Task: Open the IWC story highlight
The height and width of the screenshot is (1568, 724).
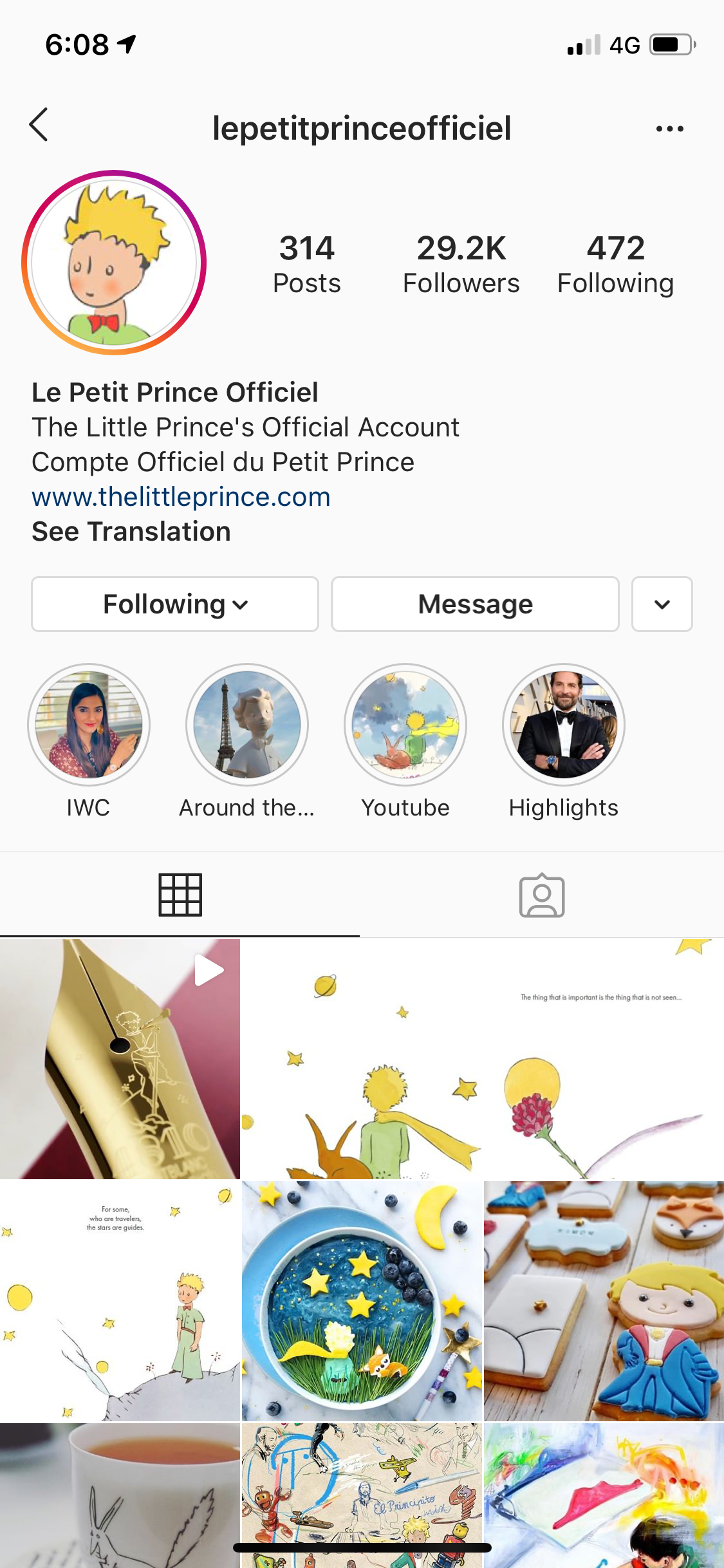Action: click(89, 725)
